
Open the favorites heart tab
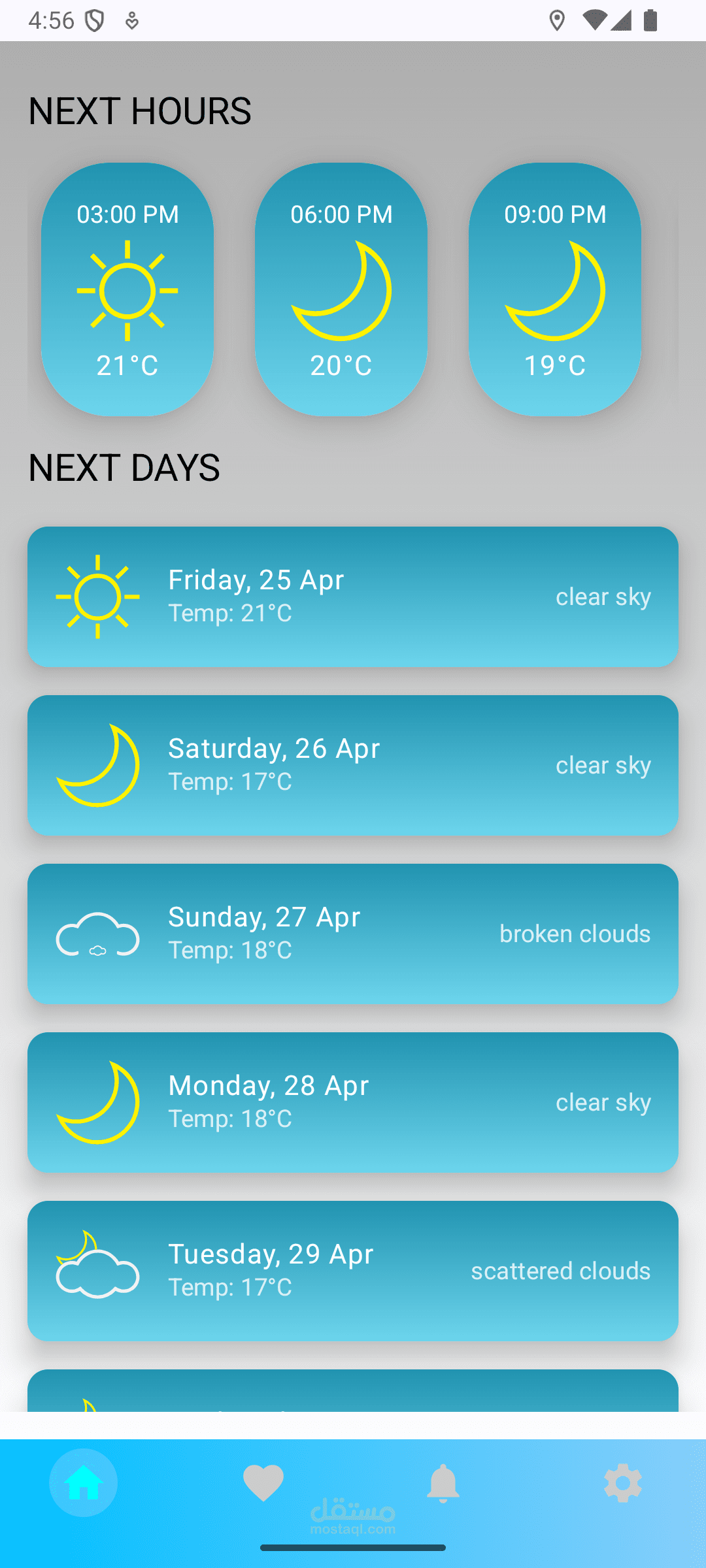coord(263,1482)
